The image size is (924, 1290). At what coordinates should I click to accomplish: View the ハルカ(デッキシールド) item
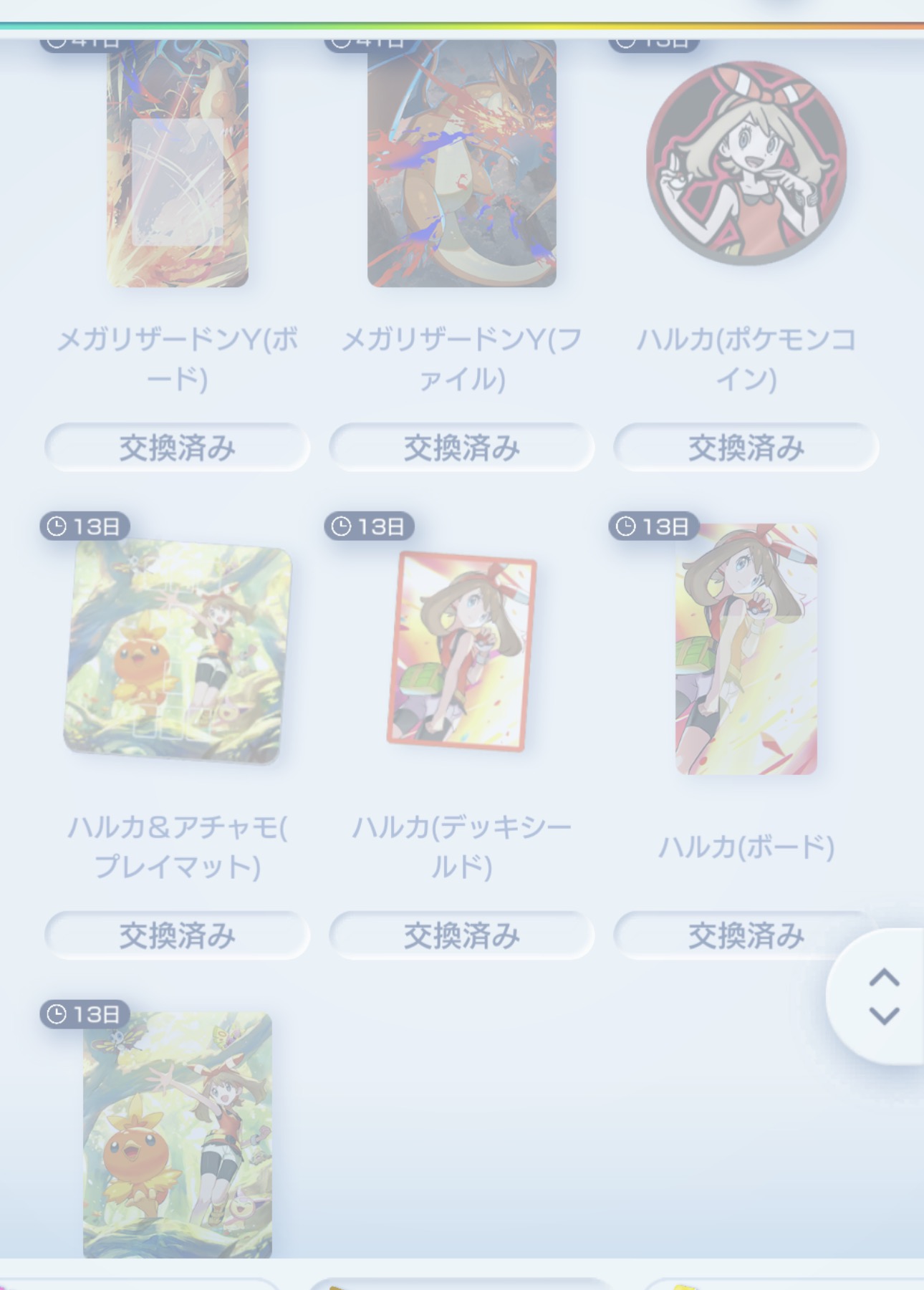point(462,650)
